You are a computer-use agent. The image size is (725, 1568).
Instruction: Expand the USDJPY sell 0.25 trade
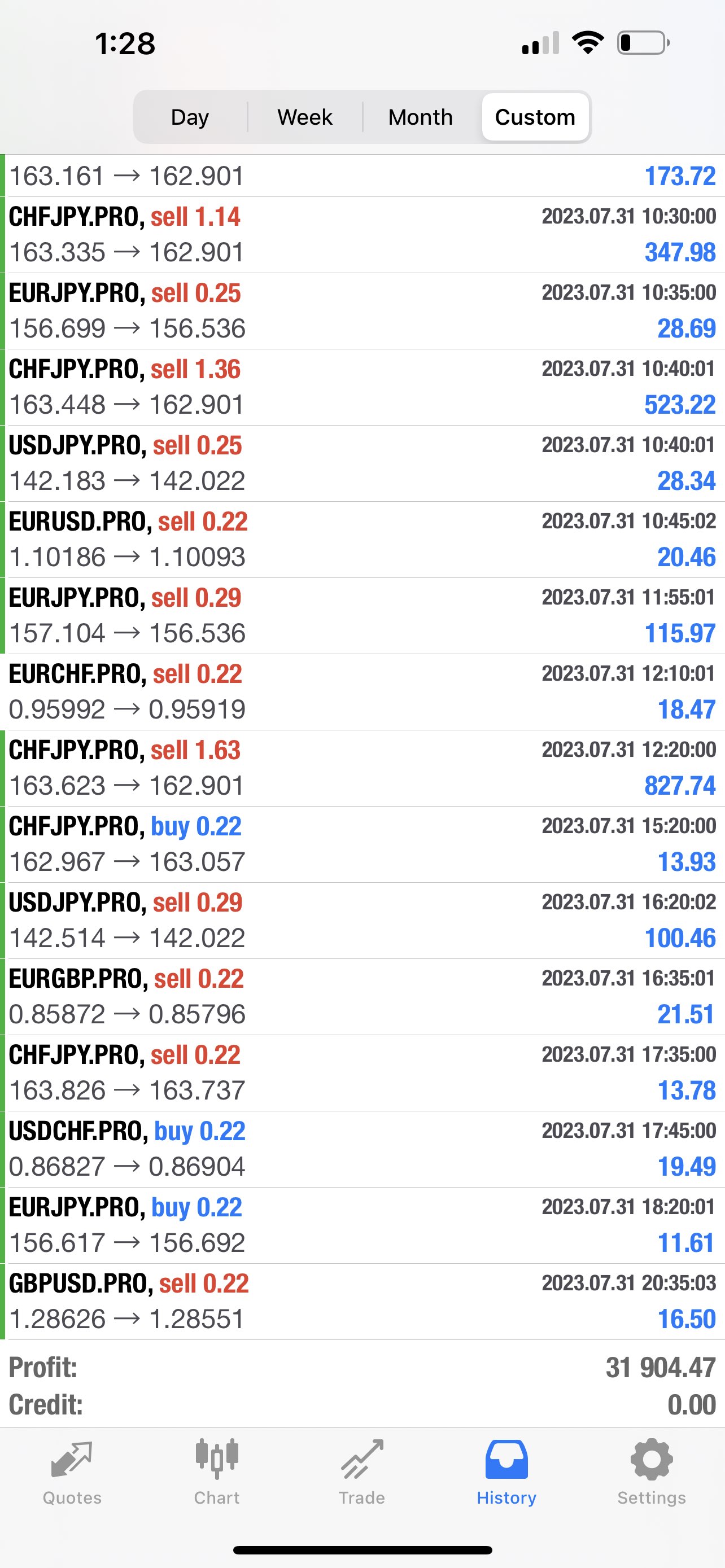(x=362, y=463)
